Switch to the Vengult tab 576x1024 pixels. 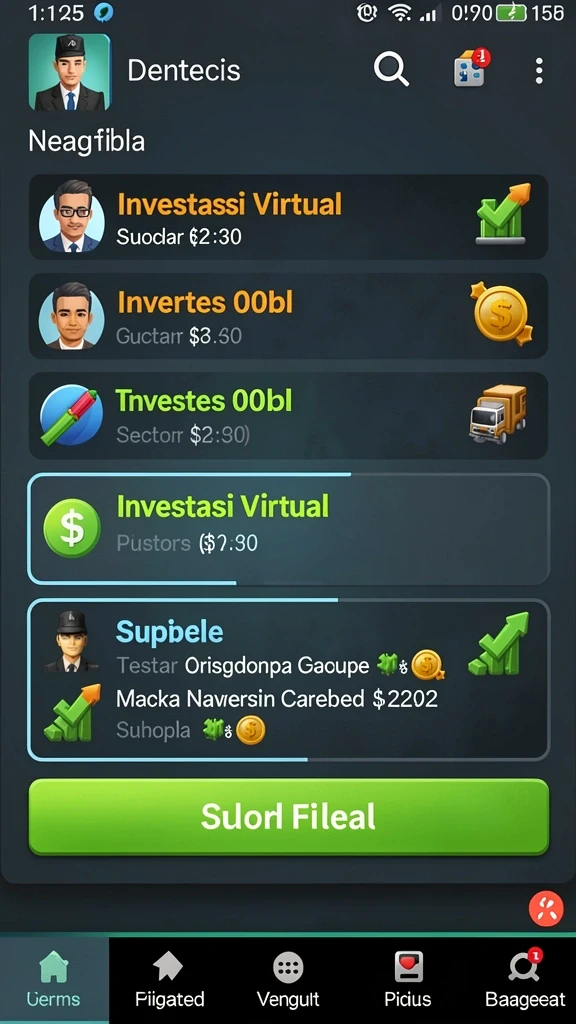tap(288, 980)
